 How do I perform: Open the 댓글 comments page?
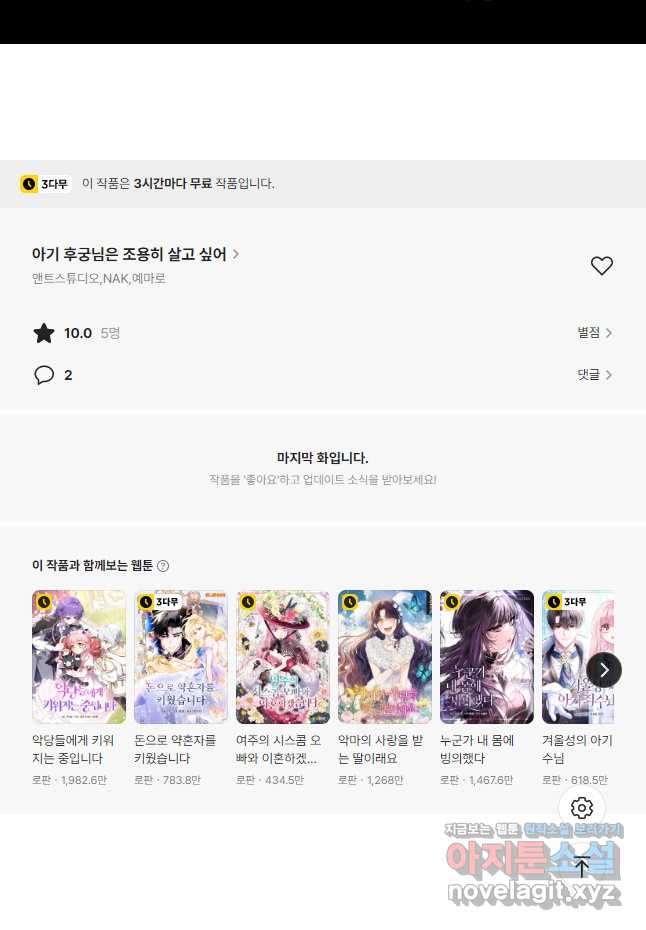(594, 375)
